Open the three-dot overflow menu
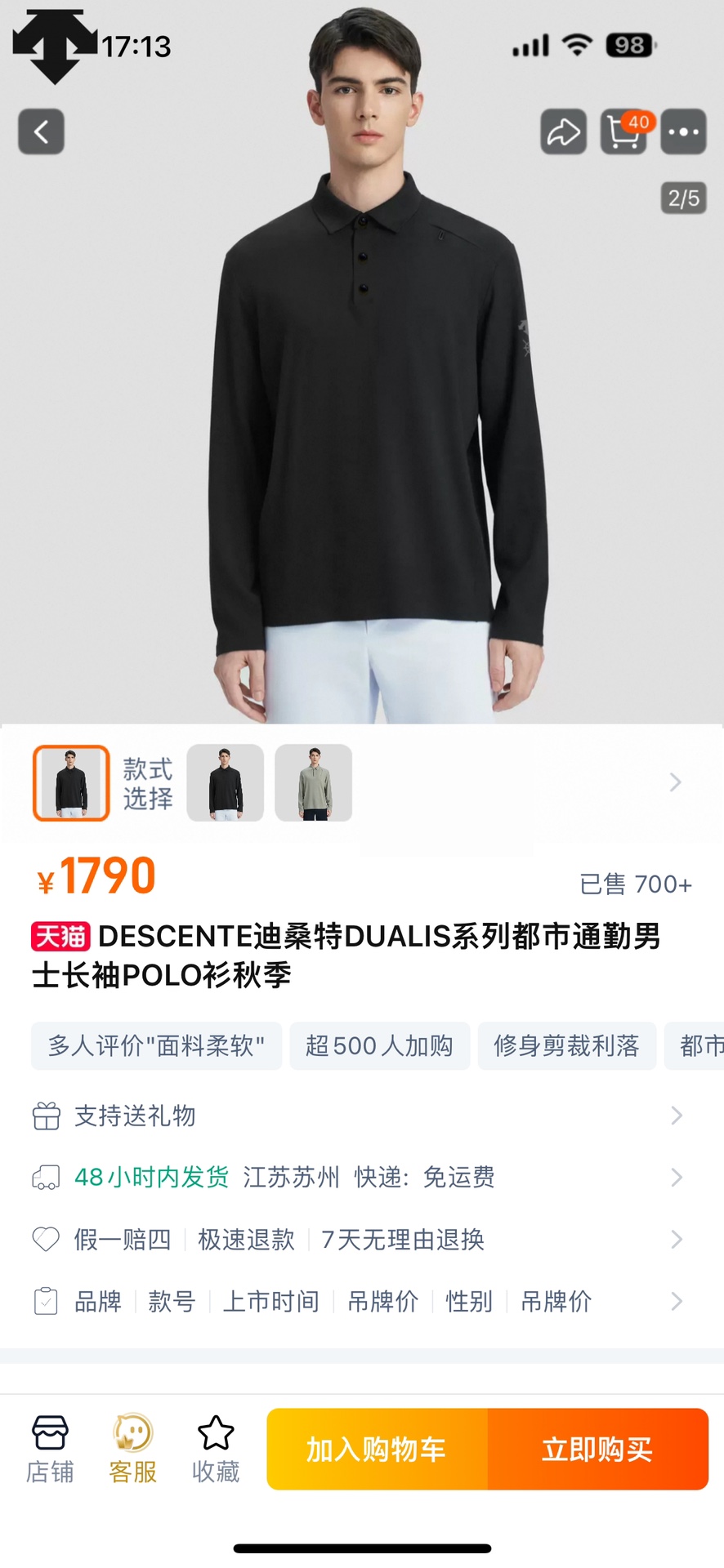Image resolution: width=724 pixels, height=1568 pixels. point(683,131)
